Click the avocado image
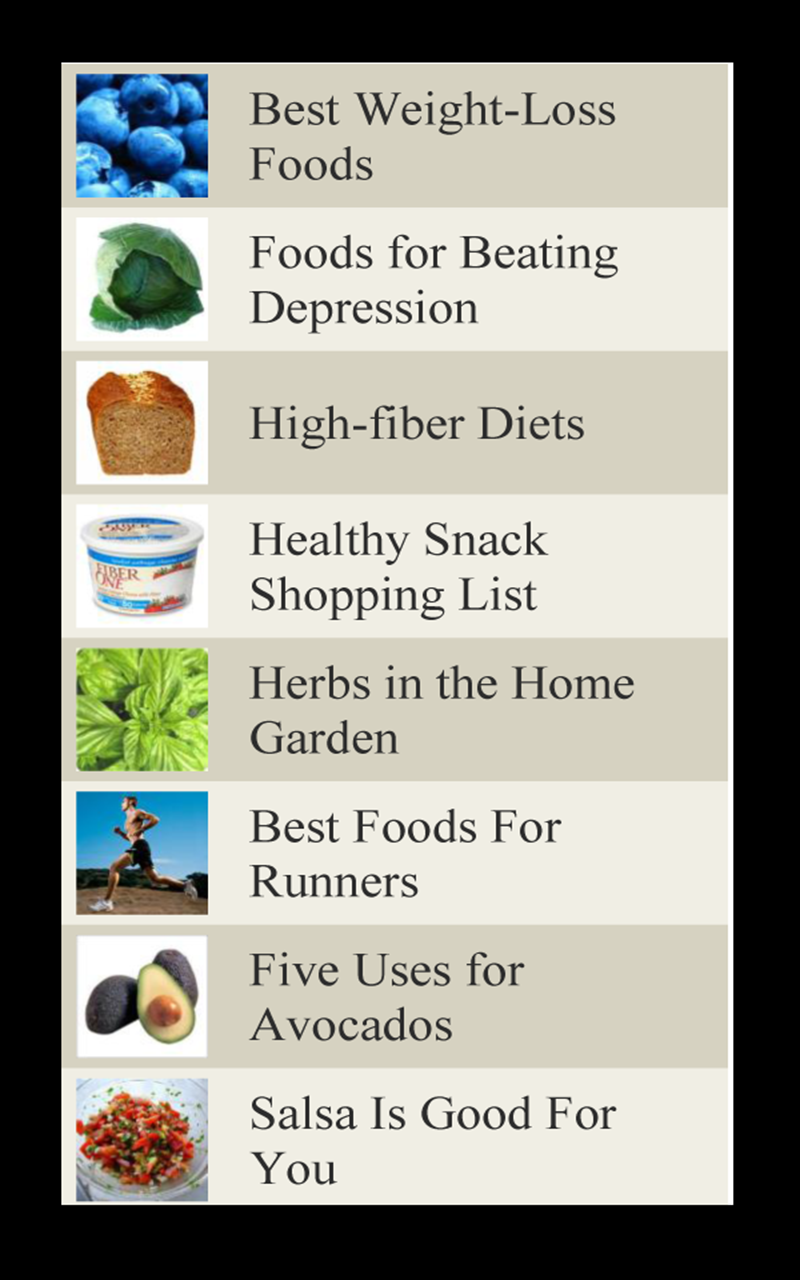The height and width of the screenshot is (1280, 800). pyautogui.click(x=140, y=993)
